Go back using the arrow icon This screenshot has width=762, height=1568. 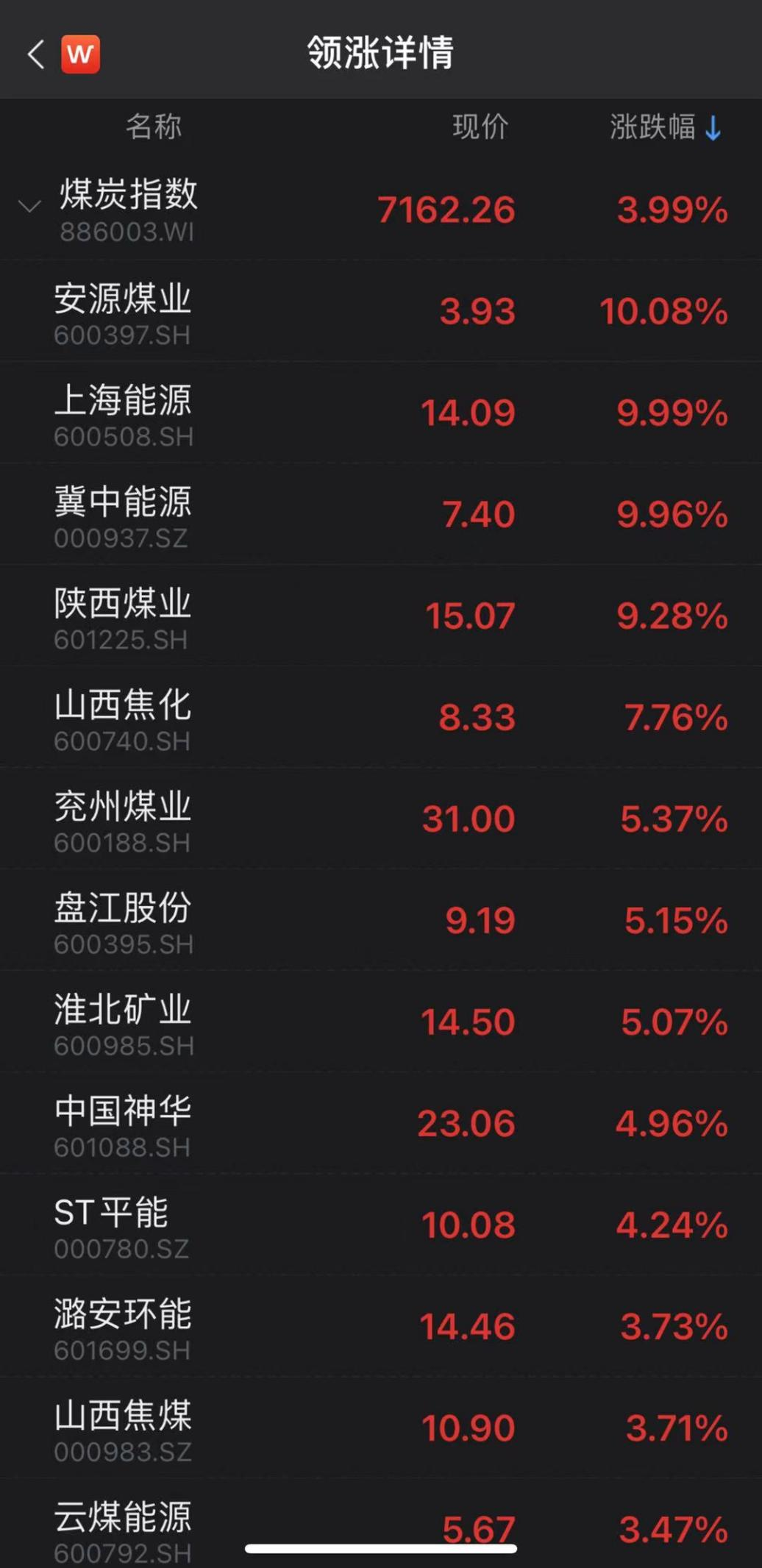[36, 54]
